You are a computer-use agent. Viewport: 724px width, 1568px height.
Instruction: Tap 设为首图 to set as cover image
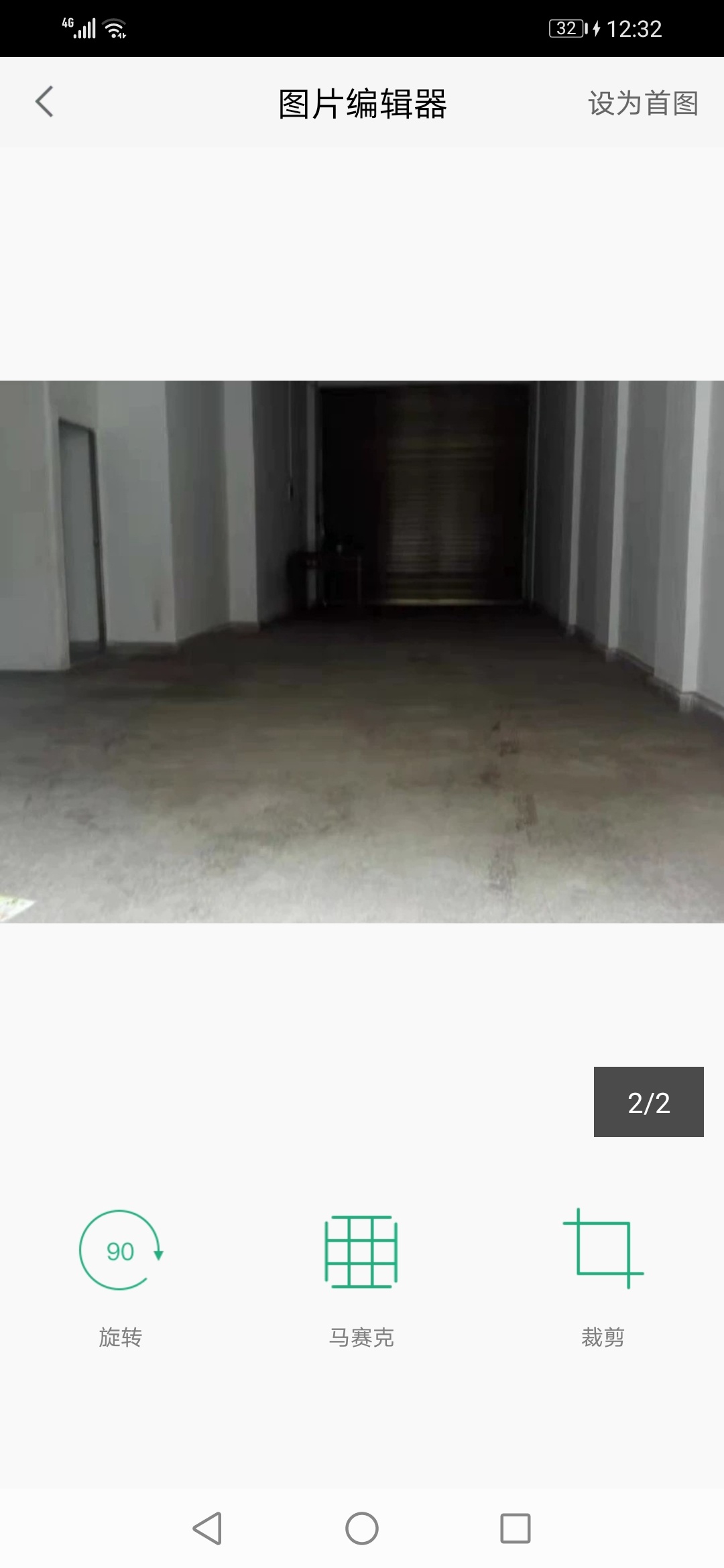(x=643, y=103)
